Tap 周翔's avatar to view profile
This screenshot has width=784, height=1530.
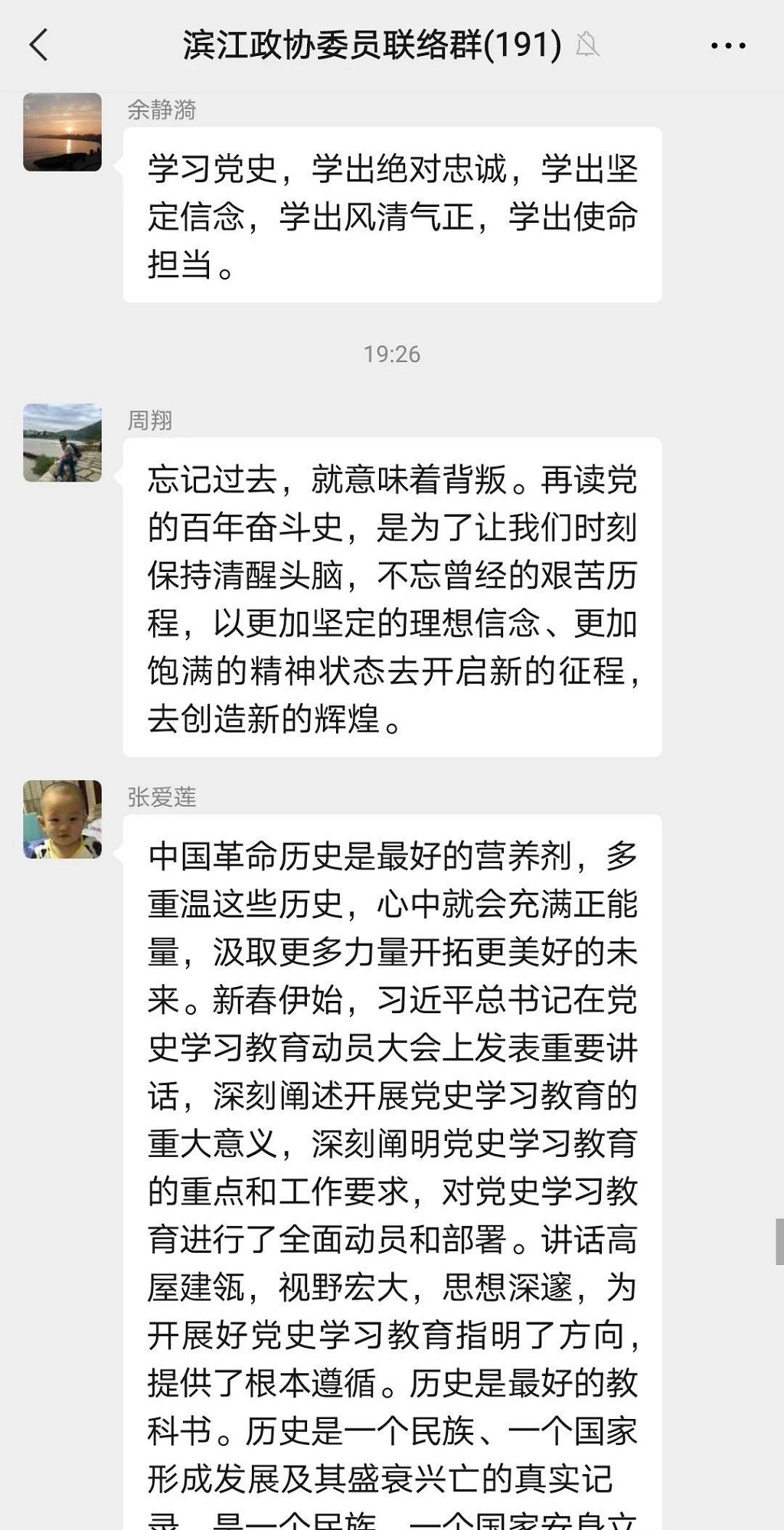[x=62, y=443]
